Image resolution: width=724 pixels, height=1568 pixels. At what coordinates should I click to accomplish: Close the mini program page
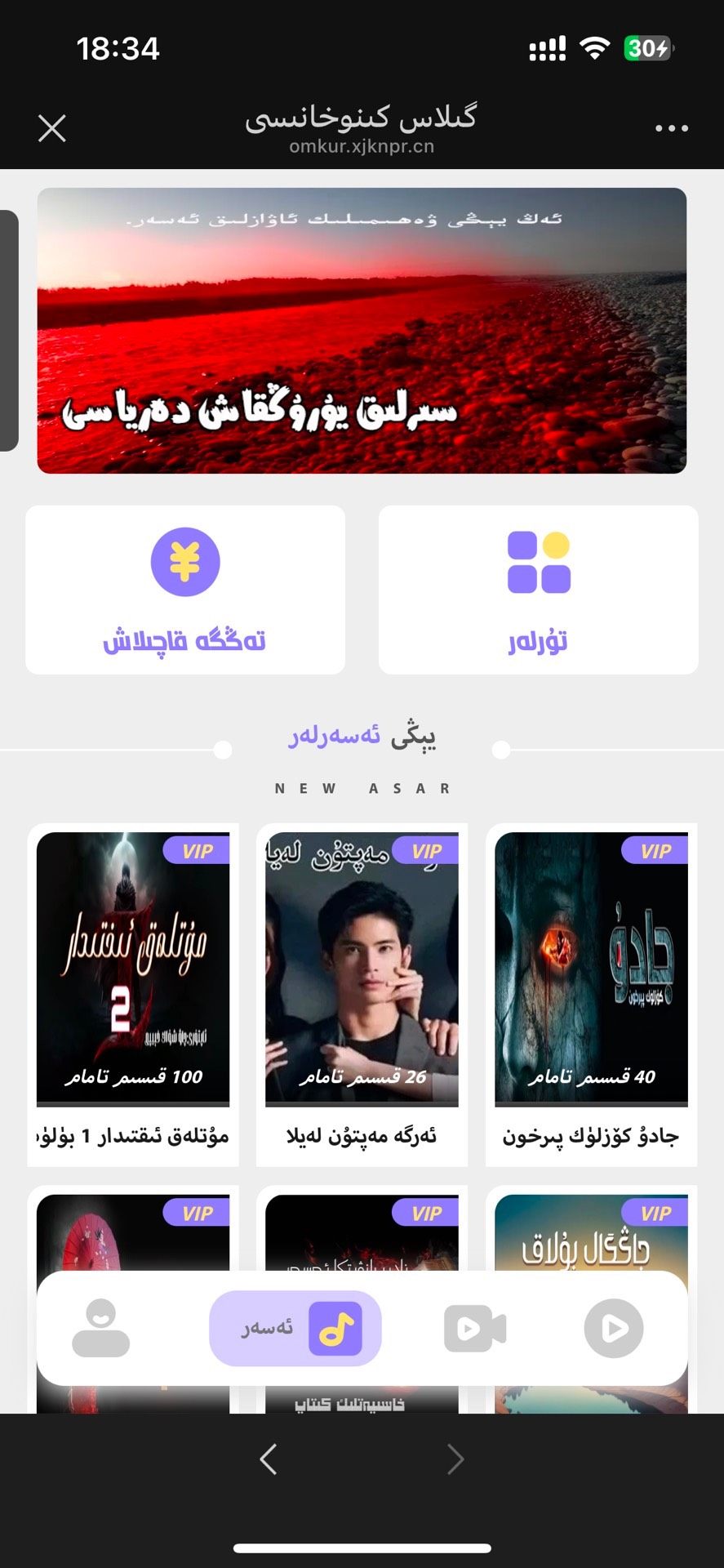coord(52,128)
